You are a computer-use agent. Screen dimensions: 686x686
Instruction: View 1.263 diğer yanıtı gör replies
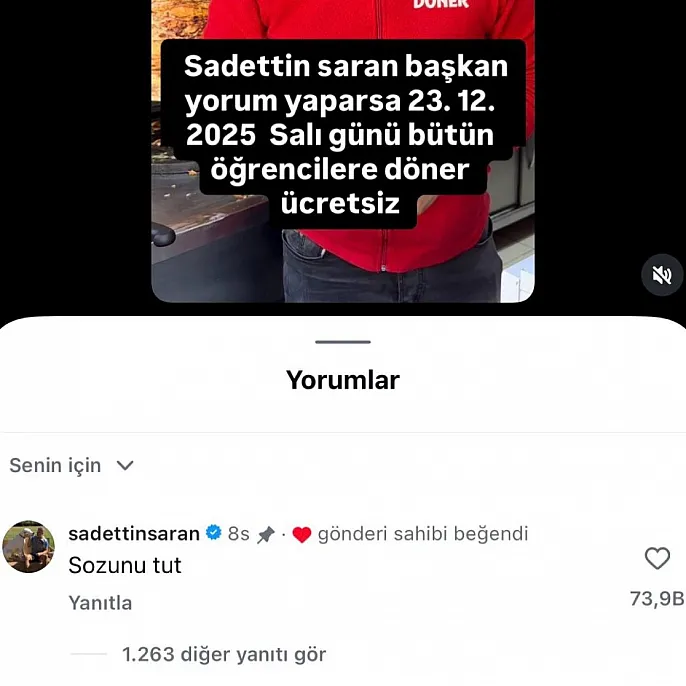[223, 655]
